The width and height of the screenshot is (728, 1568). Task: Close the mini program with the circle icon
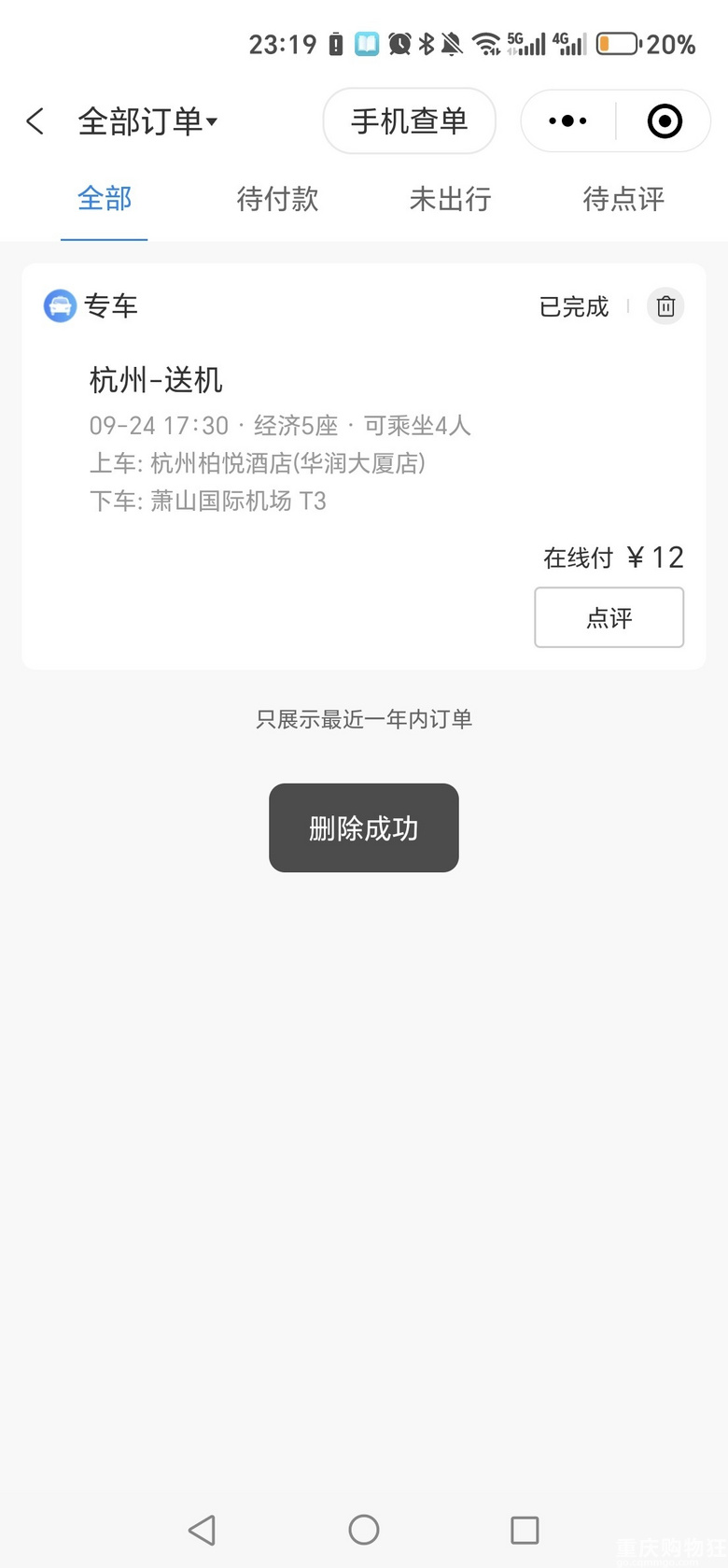coord(665,120)
